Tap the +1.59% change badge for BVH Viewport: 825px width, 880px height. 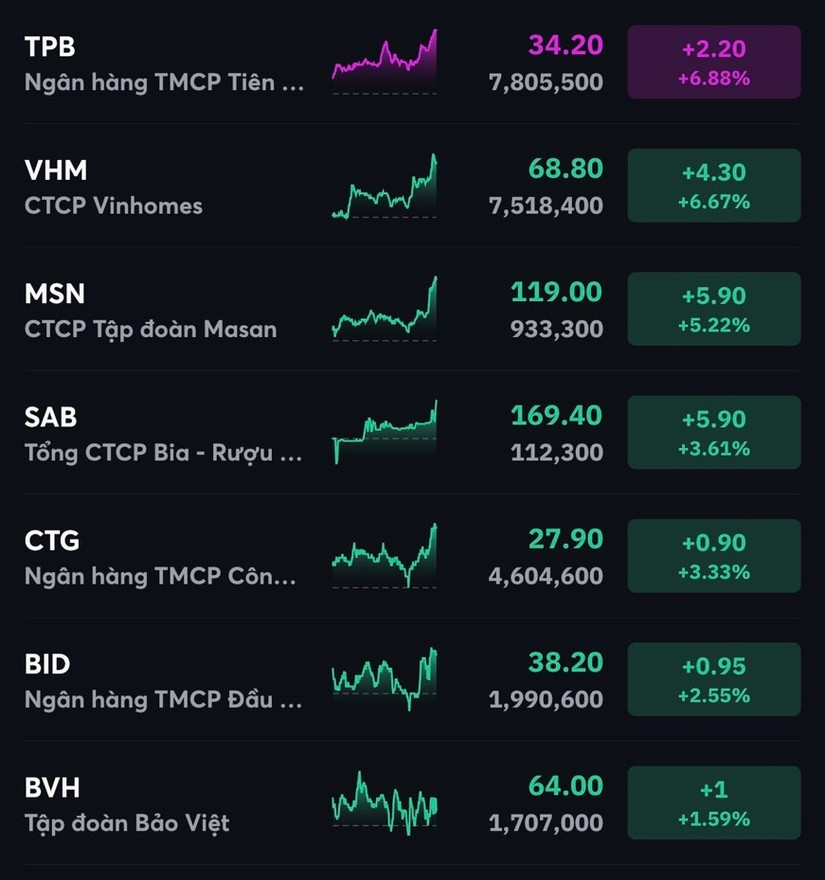(714, 803)
